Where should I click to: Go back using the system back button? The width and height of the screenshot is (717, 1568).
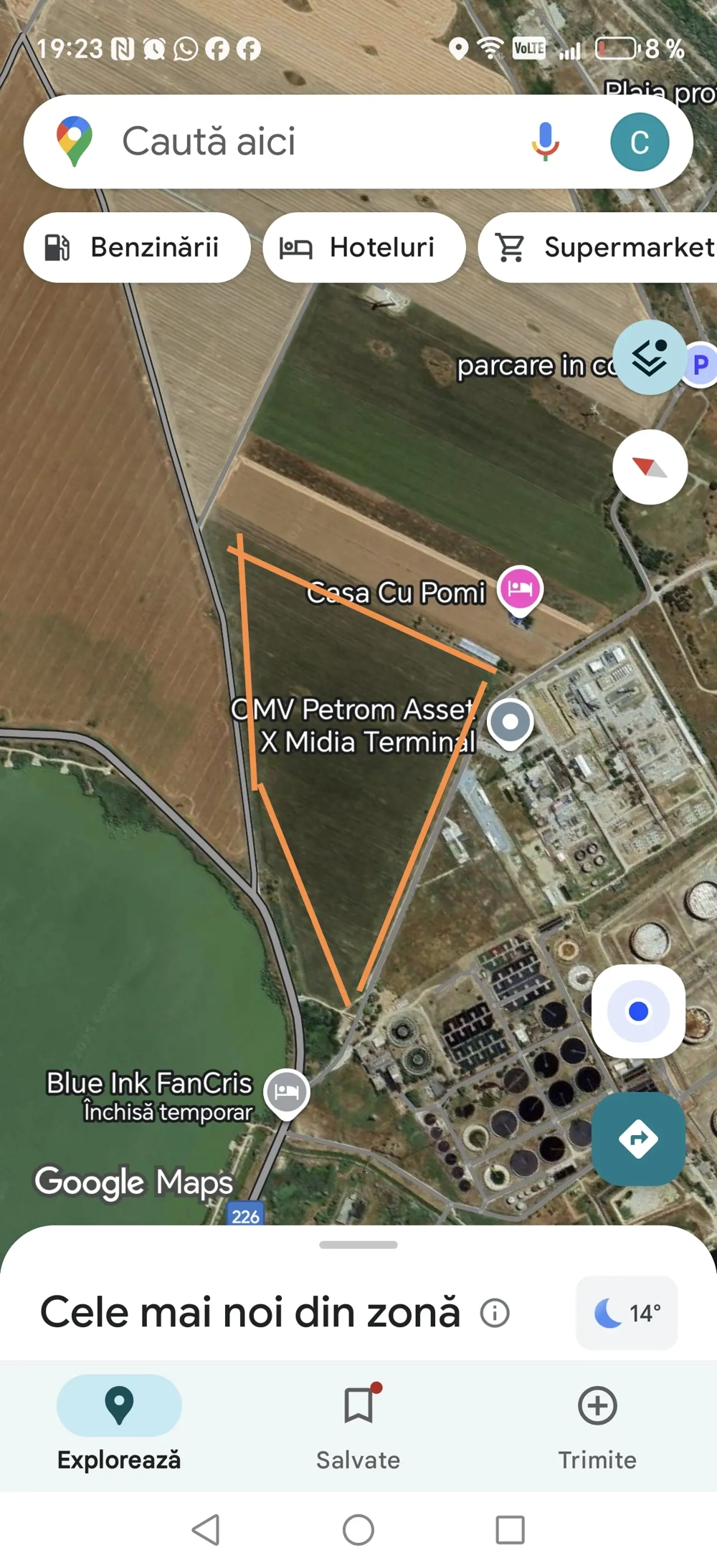click(206, 1530)
